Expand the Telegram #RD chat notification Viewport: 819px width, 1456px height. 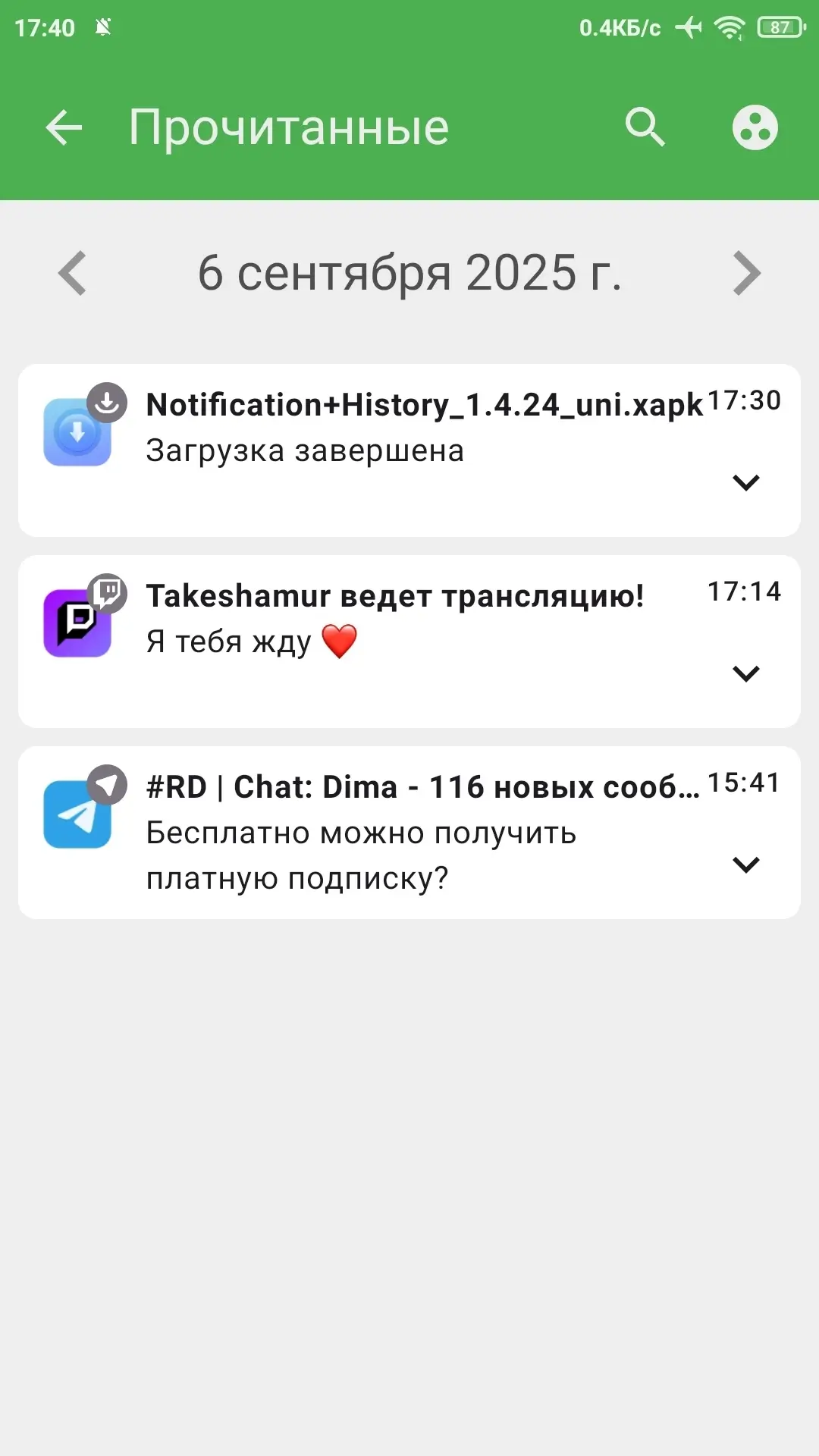click(746, 864)
